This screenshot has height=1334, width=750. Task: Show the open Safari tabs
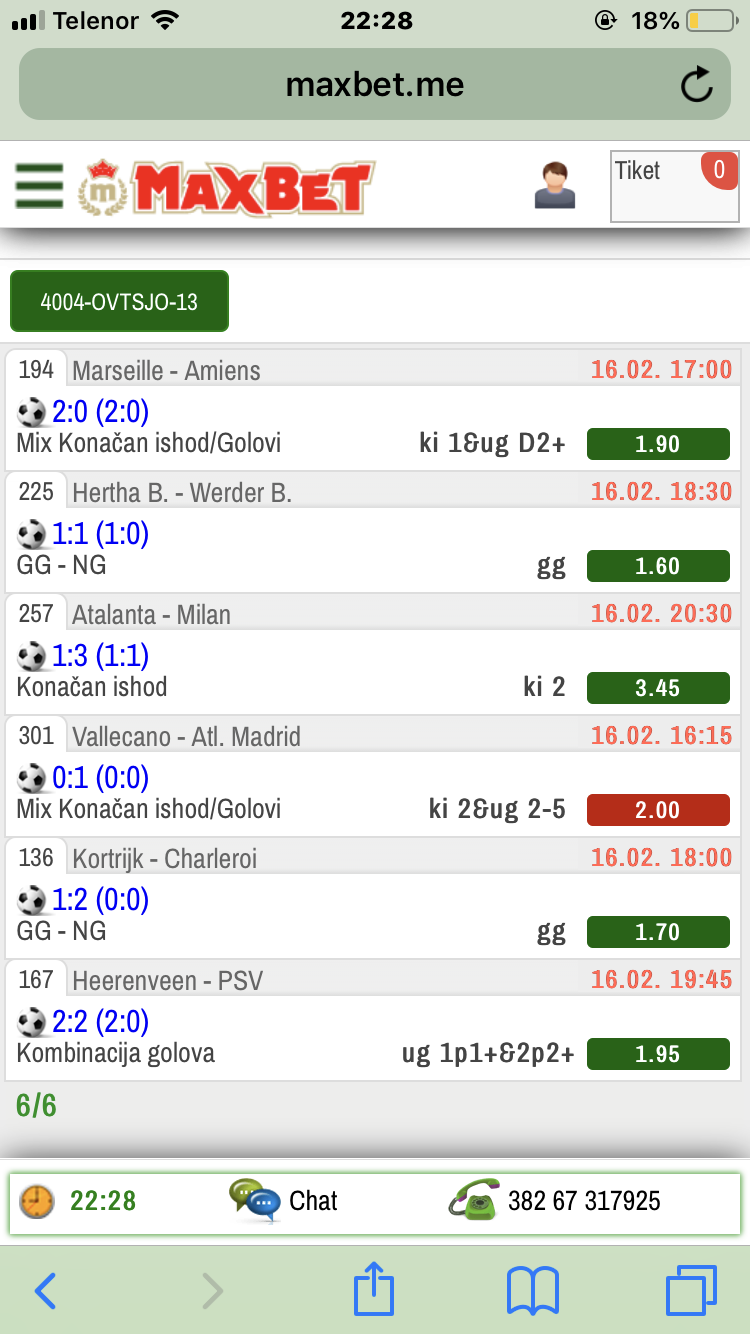[x=692, y=1290]
